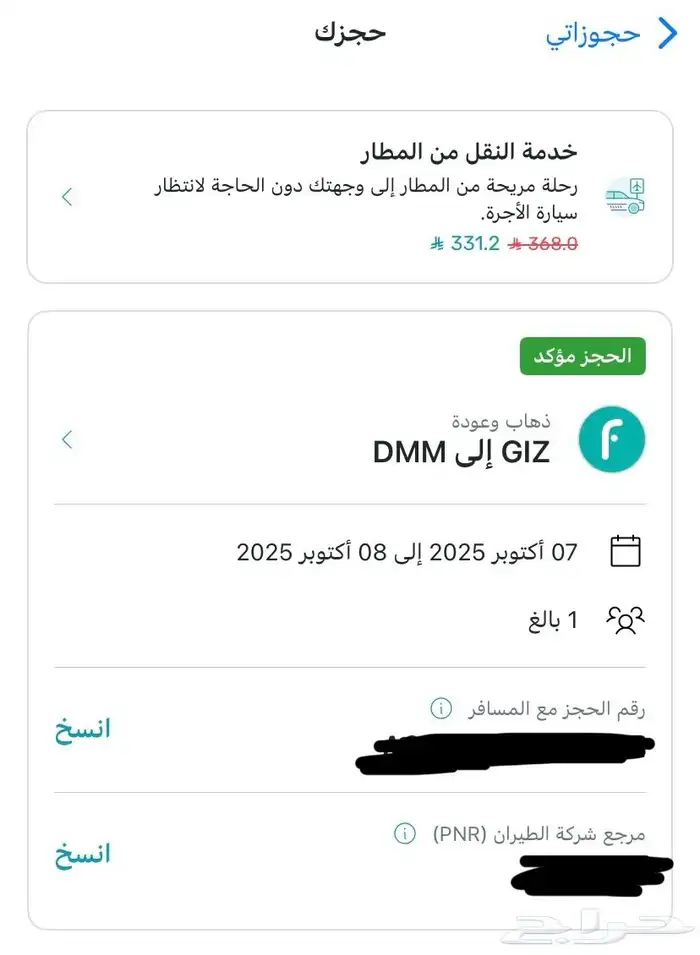Copy the airline PNR reference
Viewport: 700px width, 955px height.
(83, 853)
